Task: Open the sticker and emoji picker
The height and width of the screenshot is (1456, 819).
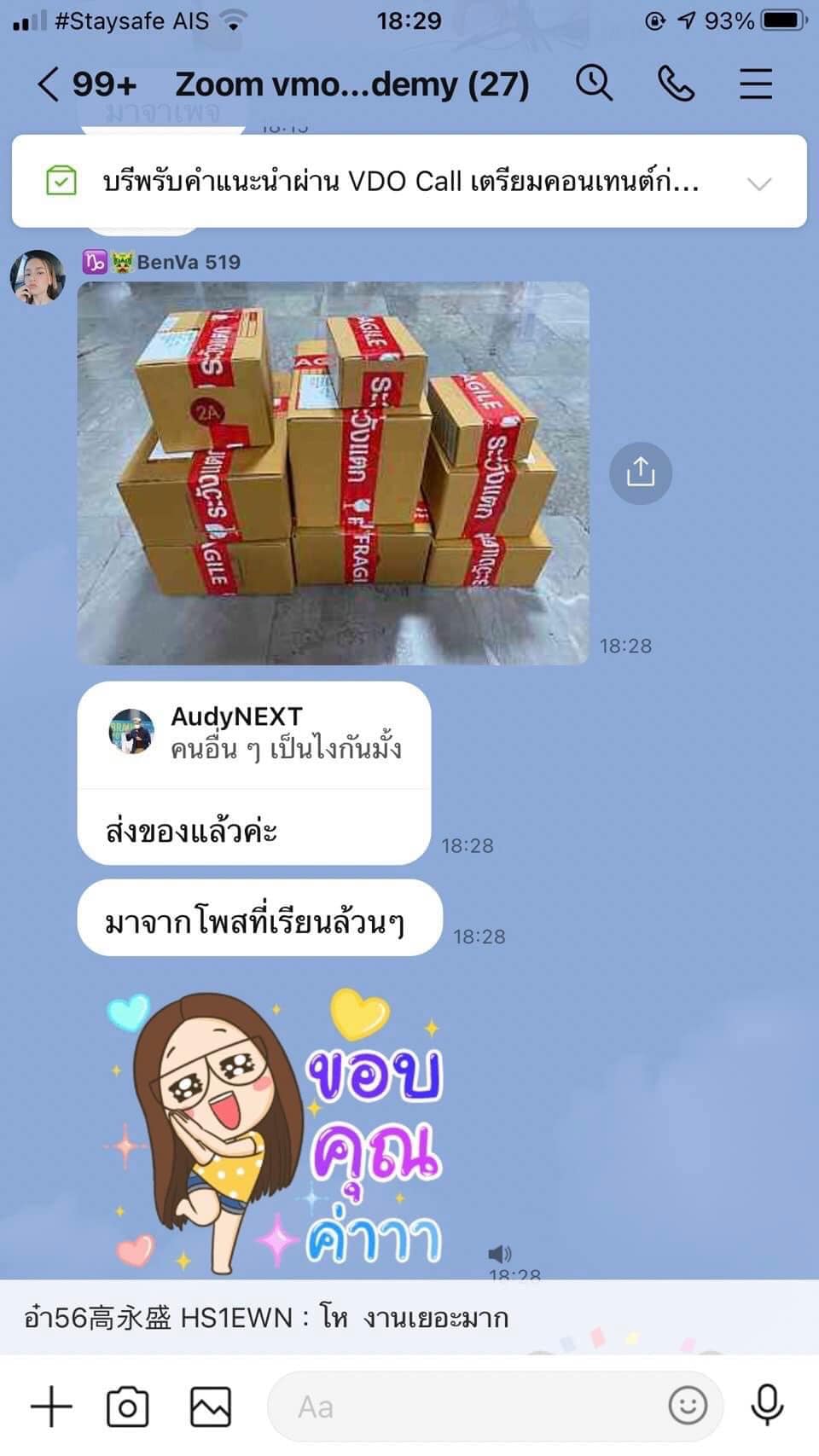Action: click(x=688, y=1405)
